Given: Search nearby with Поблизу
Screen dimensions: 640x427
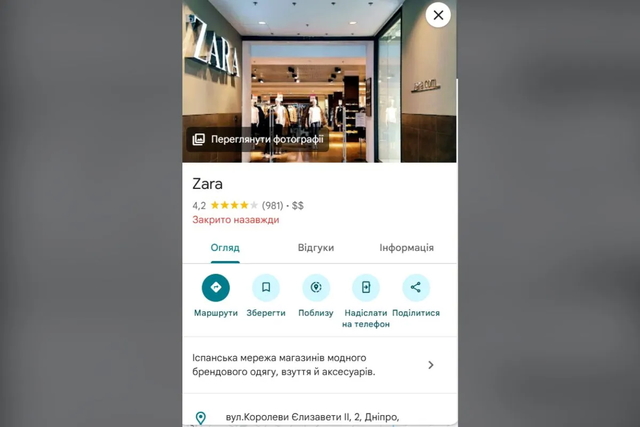Looking at the screenshot, I should [x=316, y=288].
